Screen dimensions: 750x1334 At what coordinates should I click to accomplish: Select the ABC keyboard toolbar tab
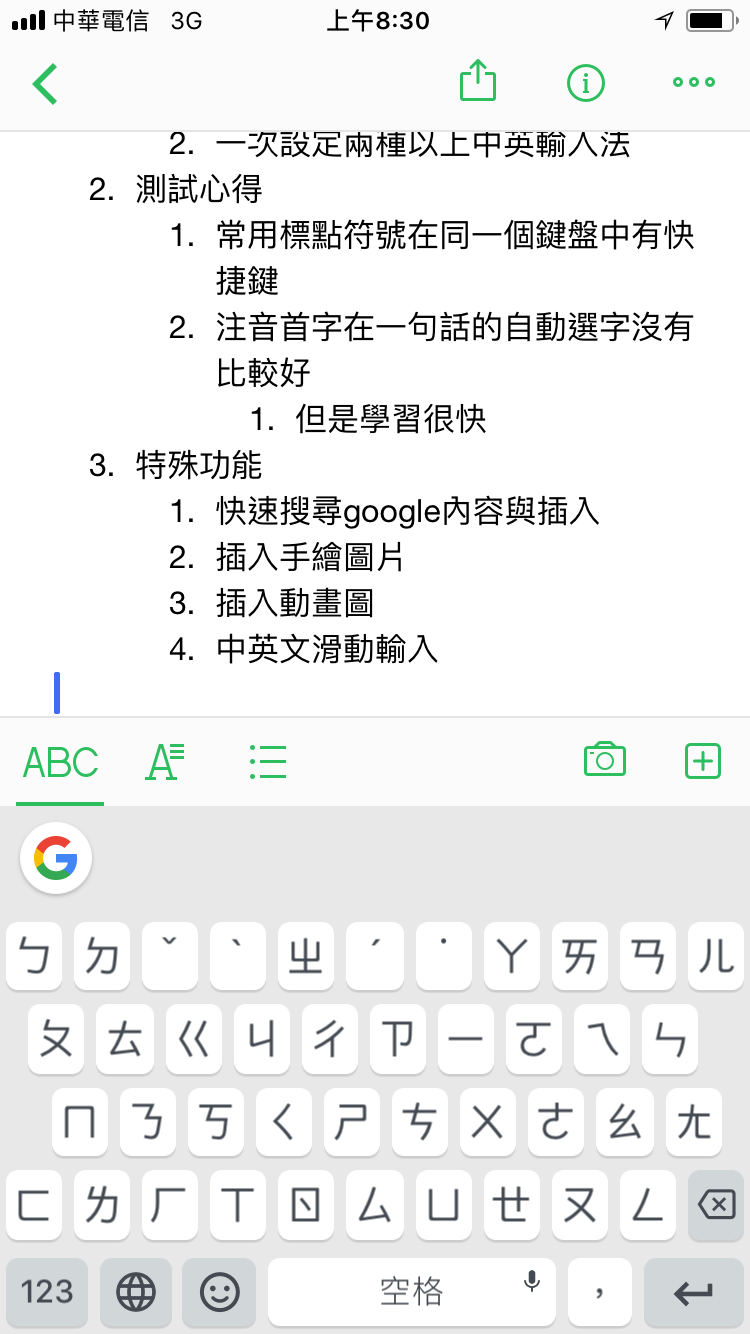60,763
